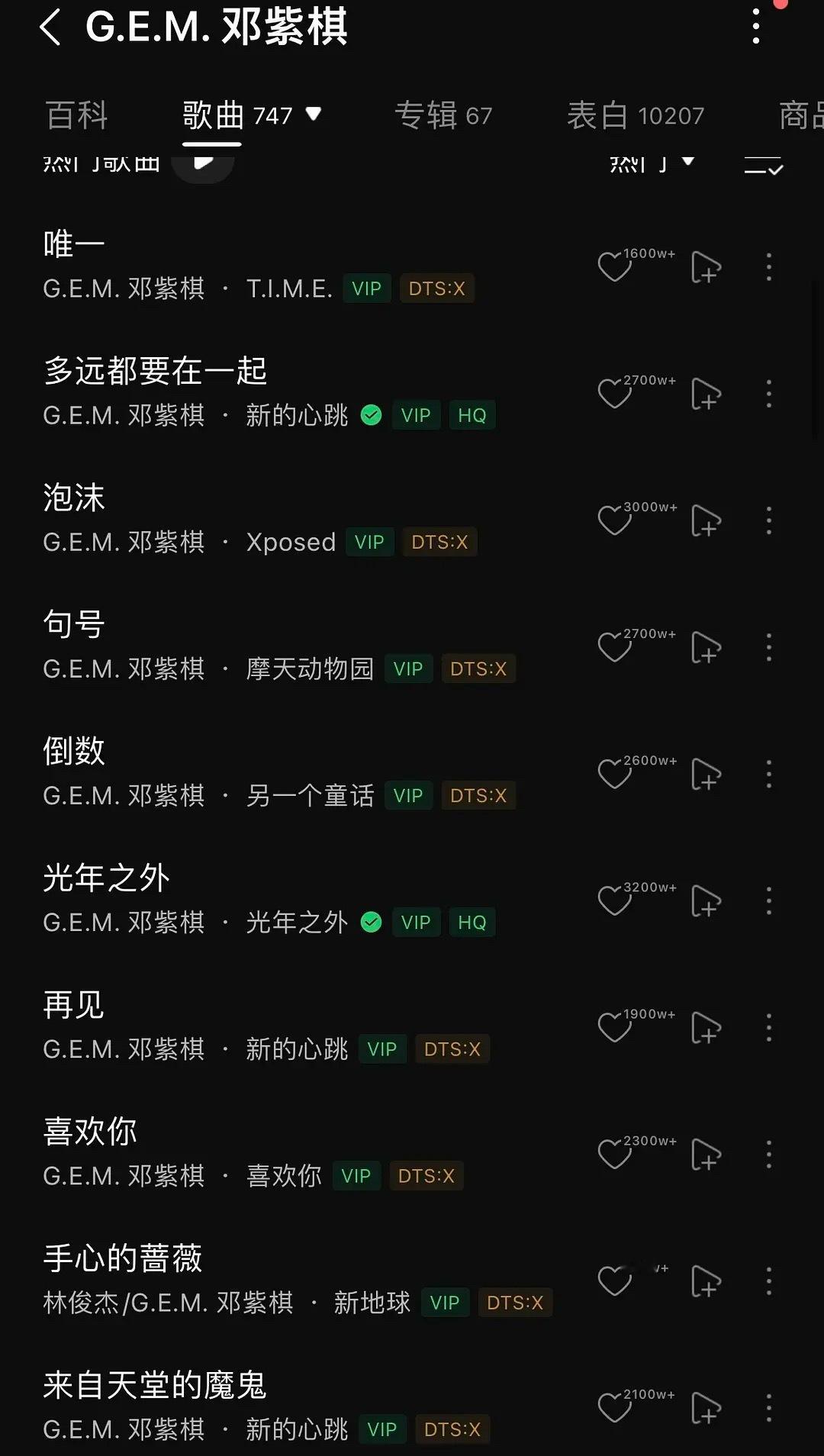Open more options for 手心的蔷薇
824x1456 pixels.
pyautogui.click(x=769, y=1282)
